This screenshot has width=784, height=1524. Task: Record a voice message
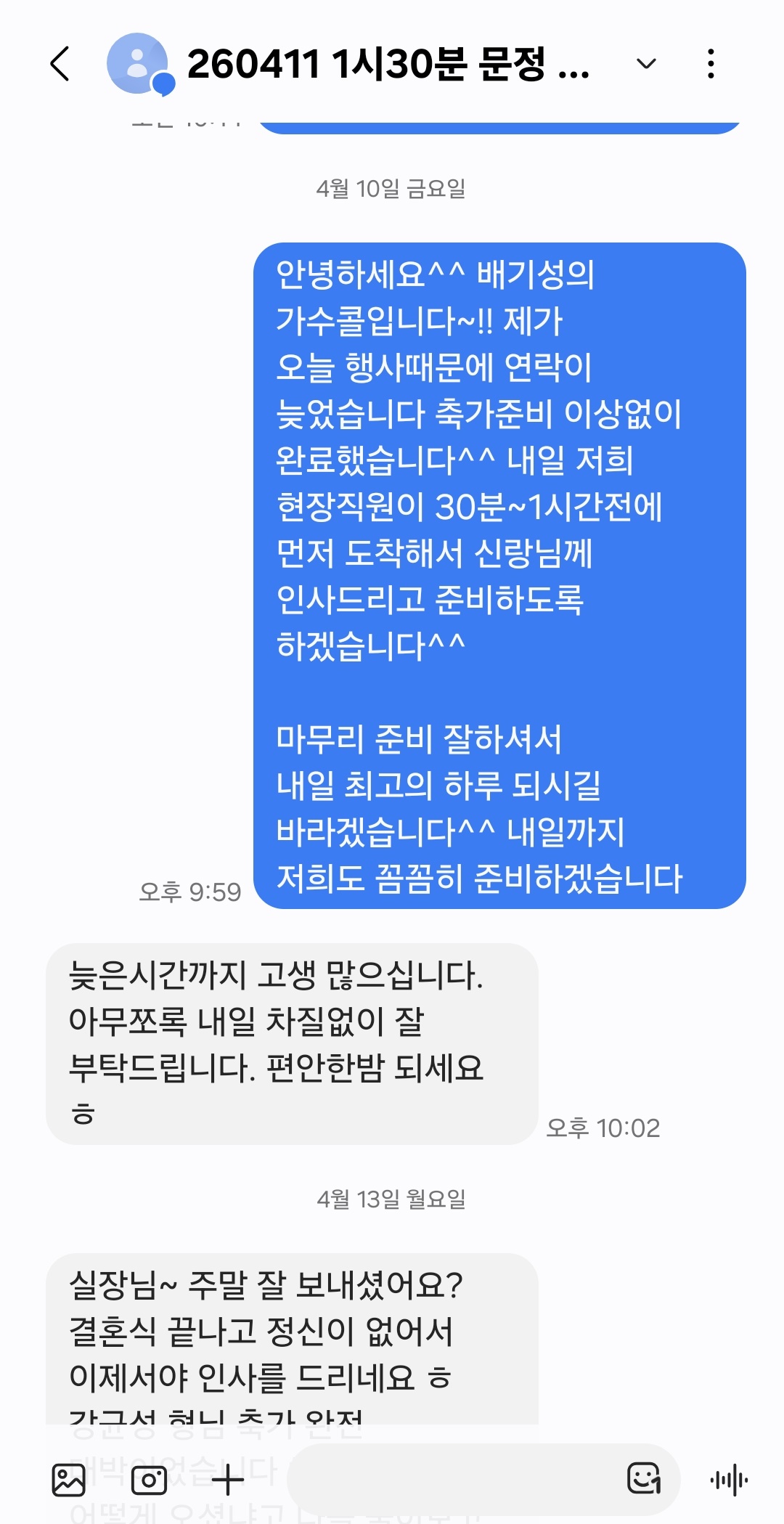[x=728, y=1480]
